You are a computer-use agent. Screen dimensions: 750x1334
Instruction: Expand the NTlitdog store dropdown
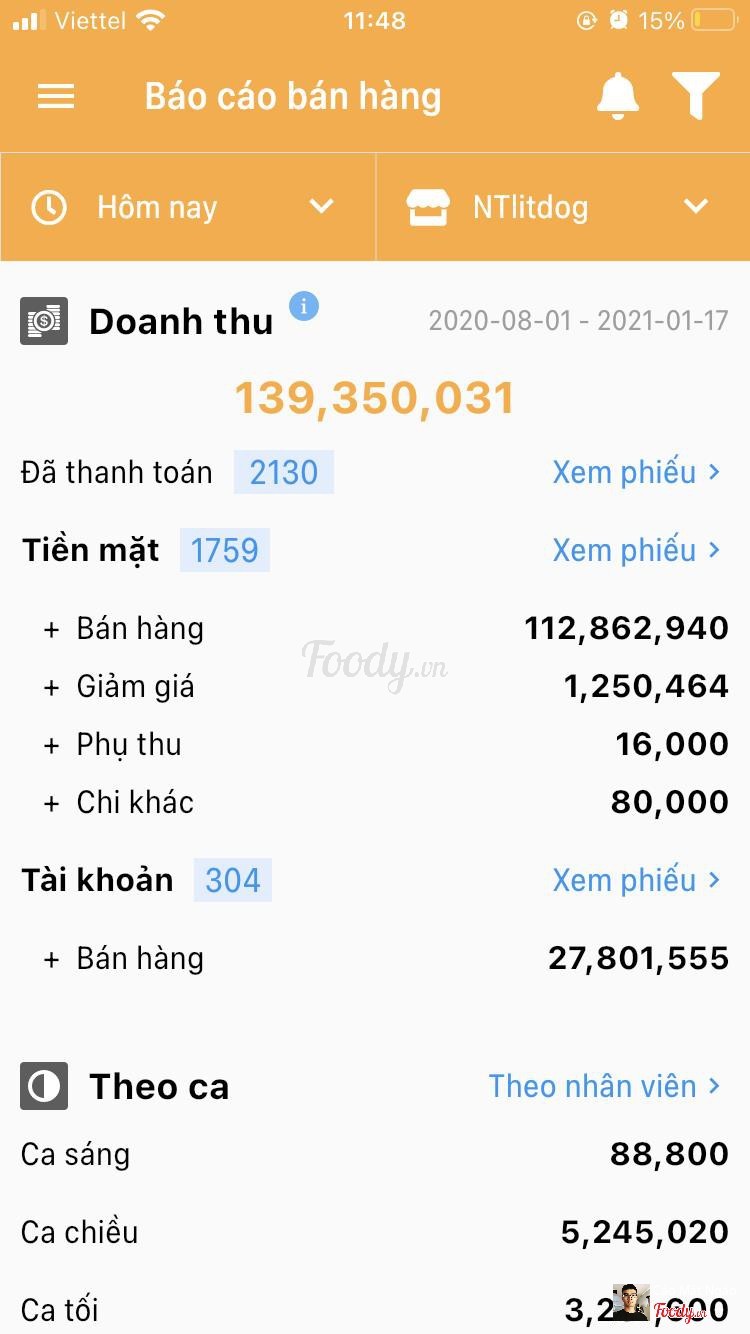(x=563, y=207)
